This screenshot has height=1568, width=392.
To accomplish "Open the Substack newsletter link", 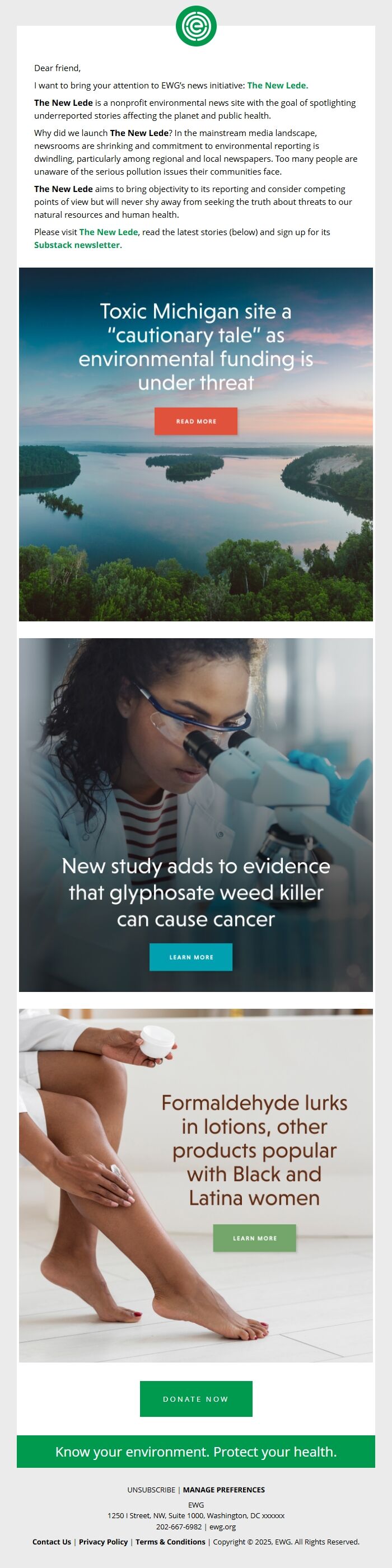I will point(77,245).
